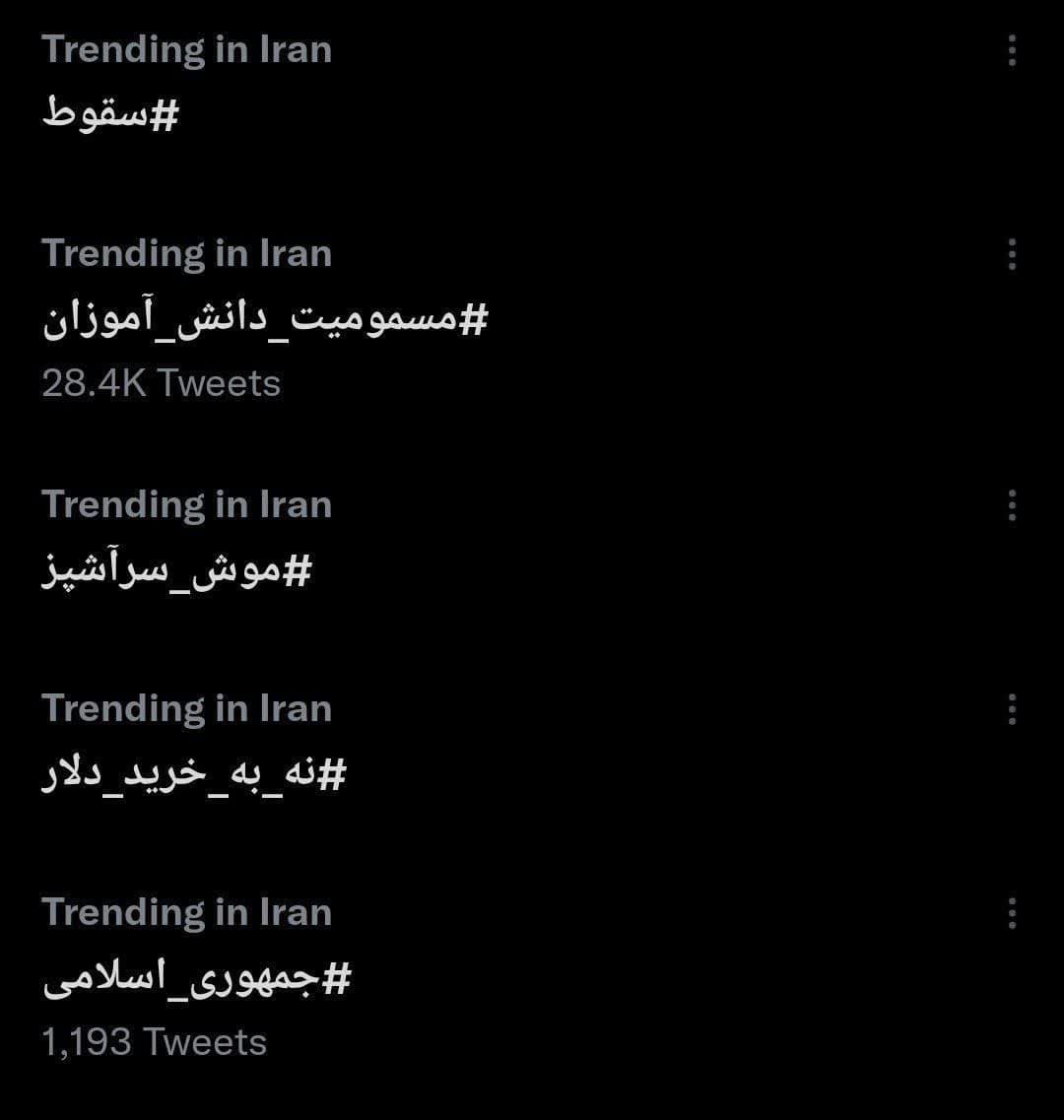Open more options for the #جمهوری_اسلامی trend
Viewport: 1064px width, 1120px height.
pyautogui.click(x=1011, y=913)
